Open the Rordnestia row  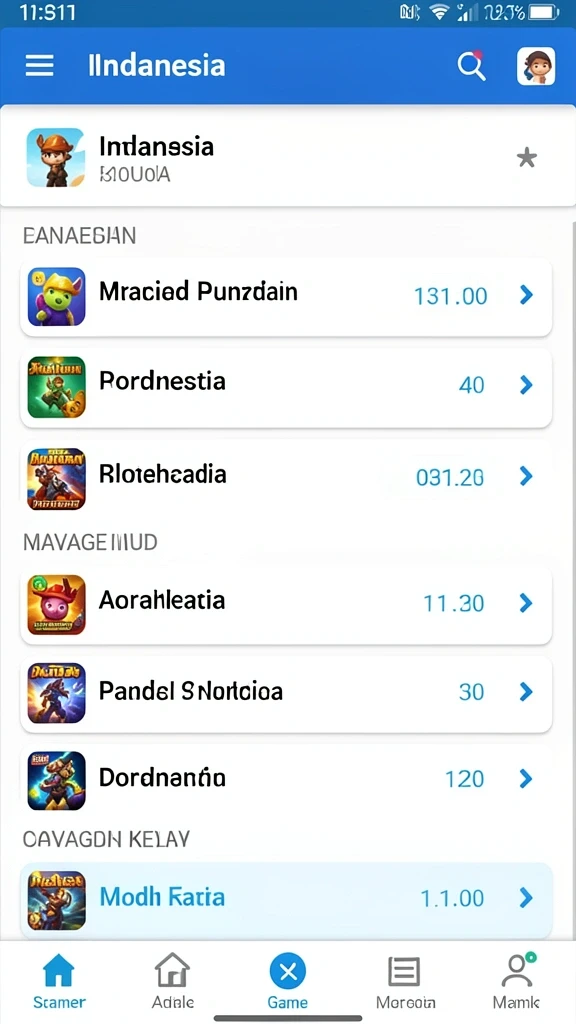(x=286, y=387)
